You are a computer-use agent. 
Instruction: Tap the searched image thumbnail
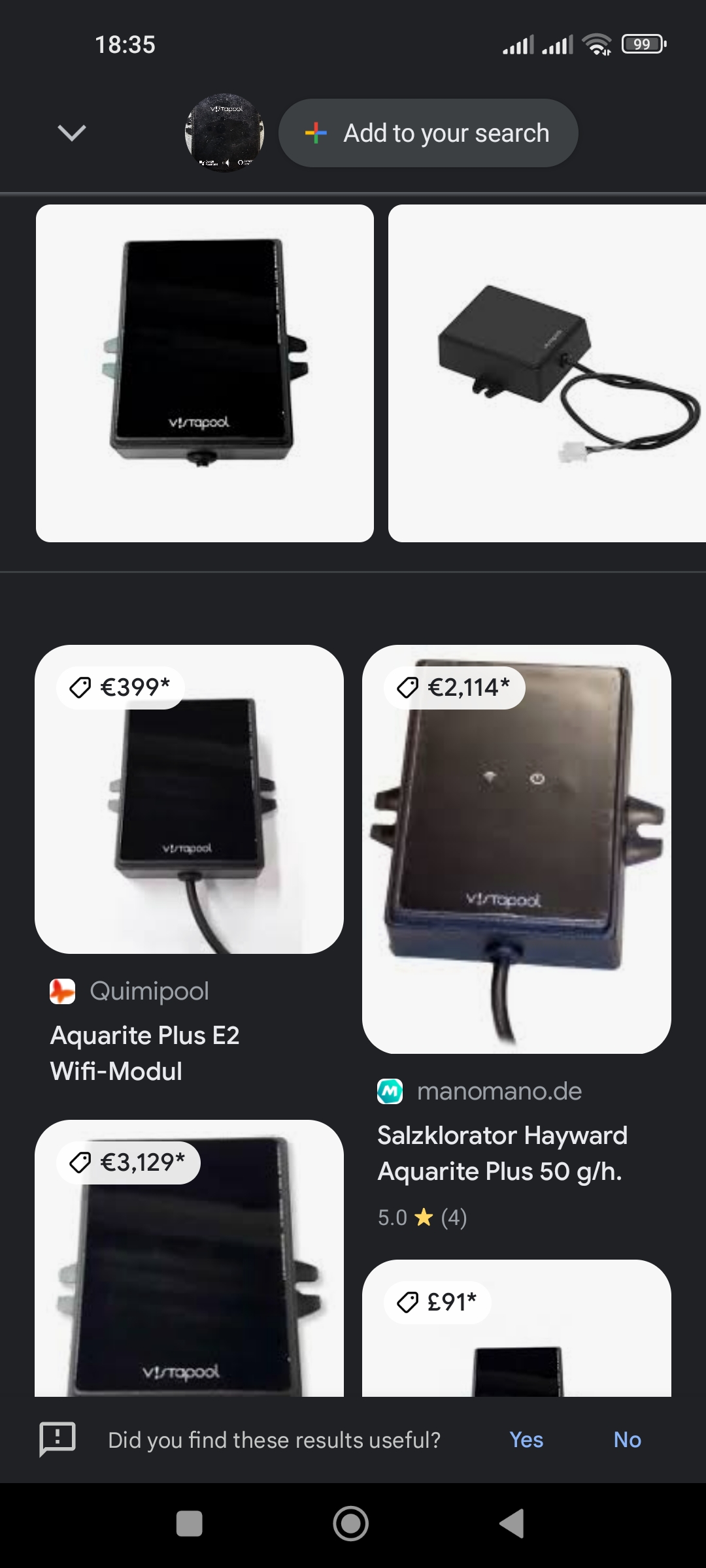(x=225, y=133)
